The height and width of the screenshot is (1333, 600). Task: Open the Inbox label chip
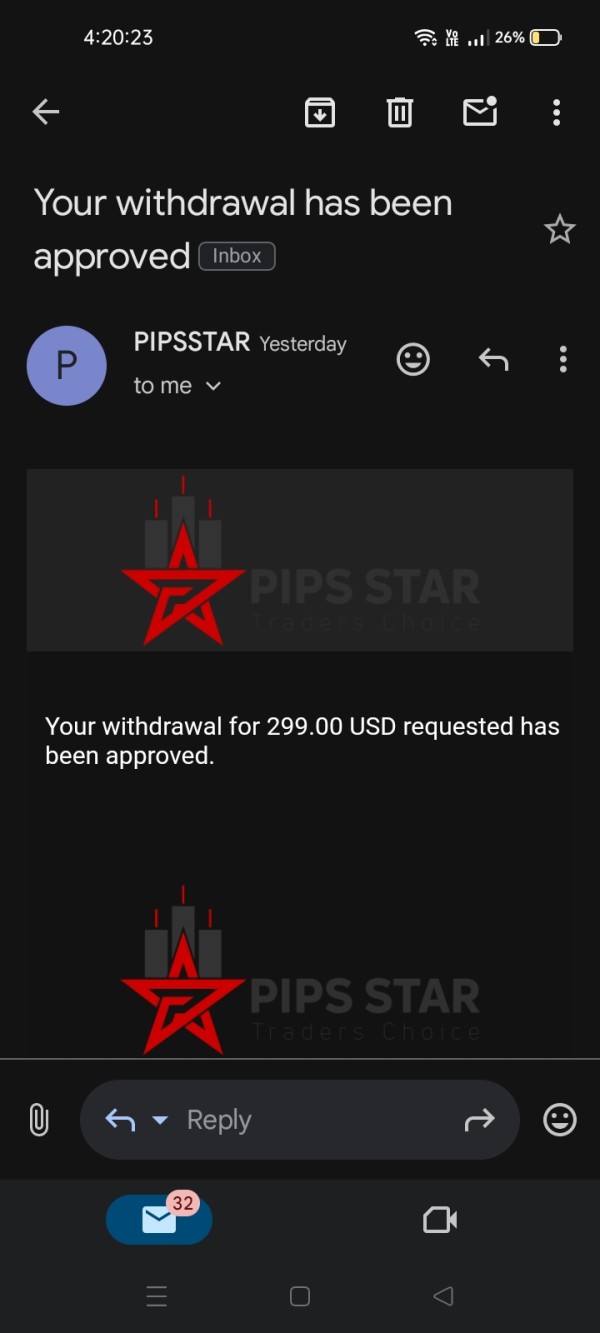tap(237, 256)
